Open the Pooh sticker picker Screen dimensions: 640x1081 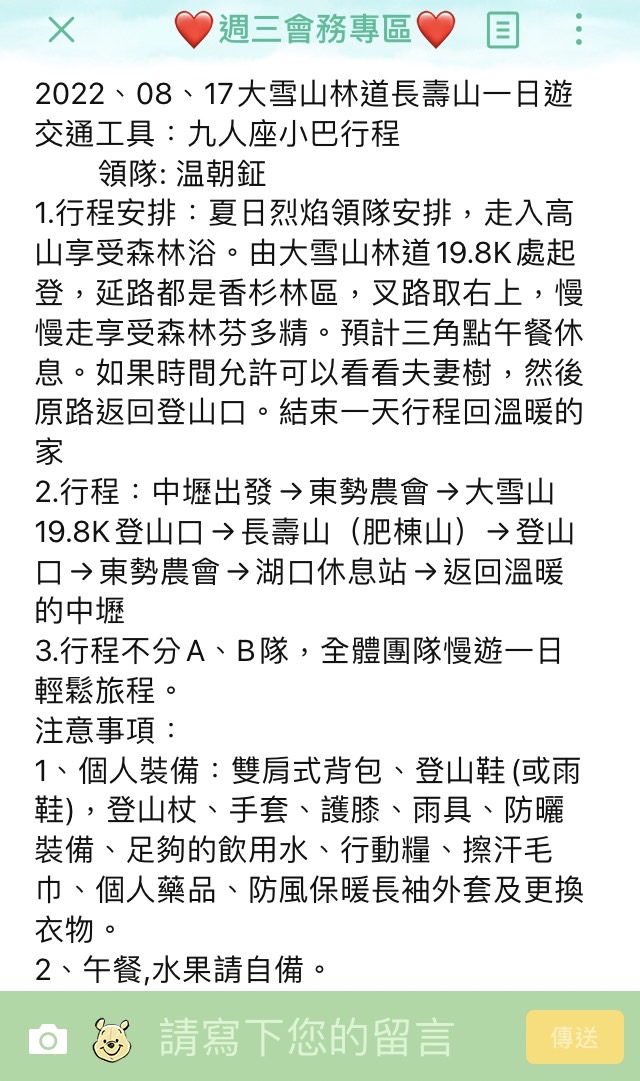click(x=112, y=1039)
